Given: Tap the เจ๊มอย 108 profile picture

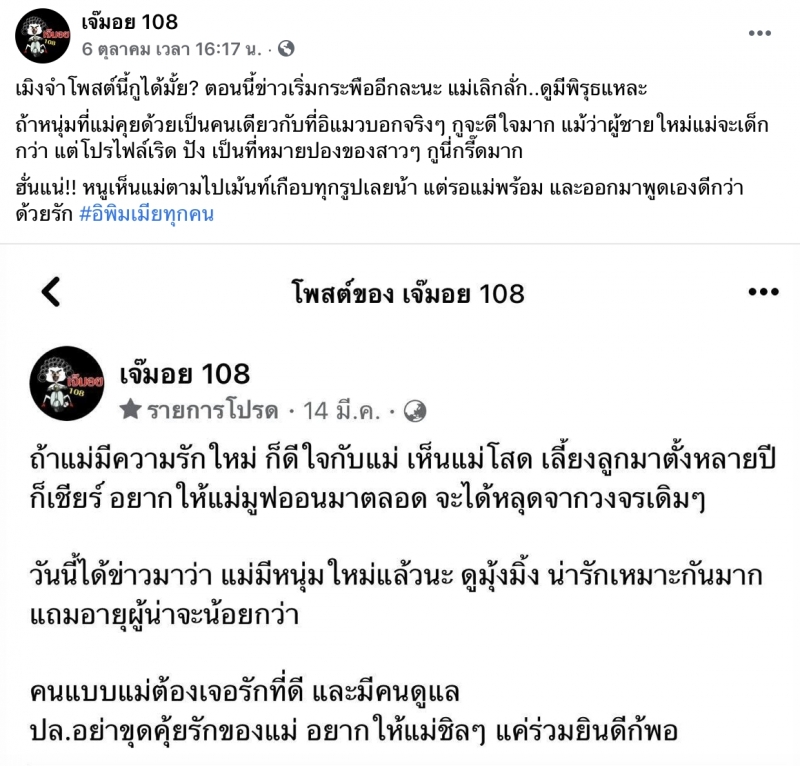Looking at the screenshot, I should click(x=42, y=35).
